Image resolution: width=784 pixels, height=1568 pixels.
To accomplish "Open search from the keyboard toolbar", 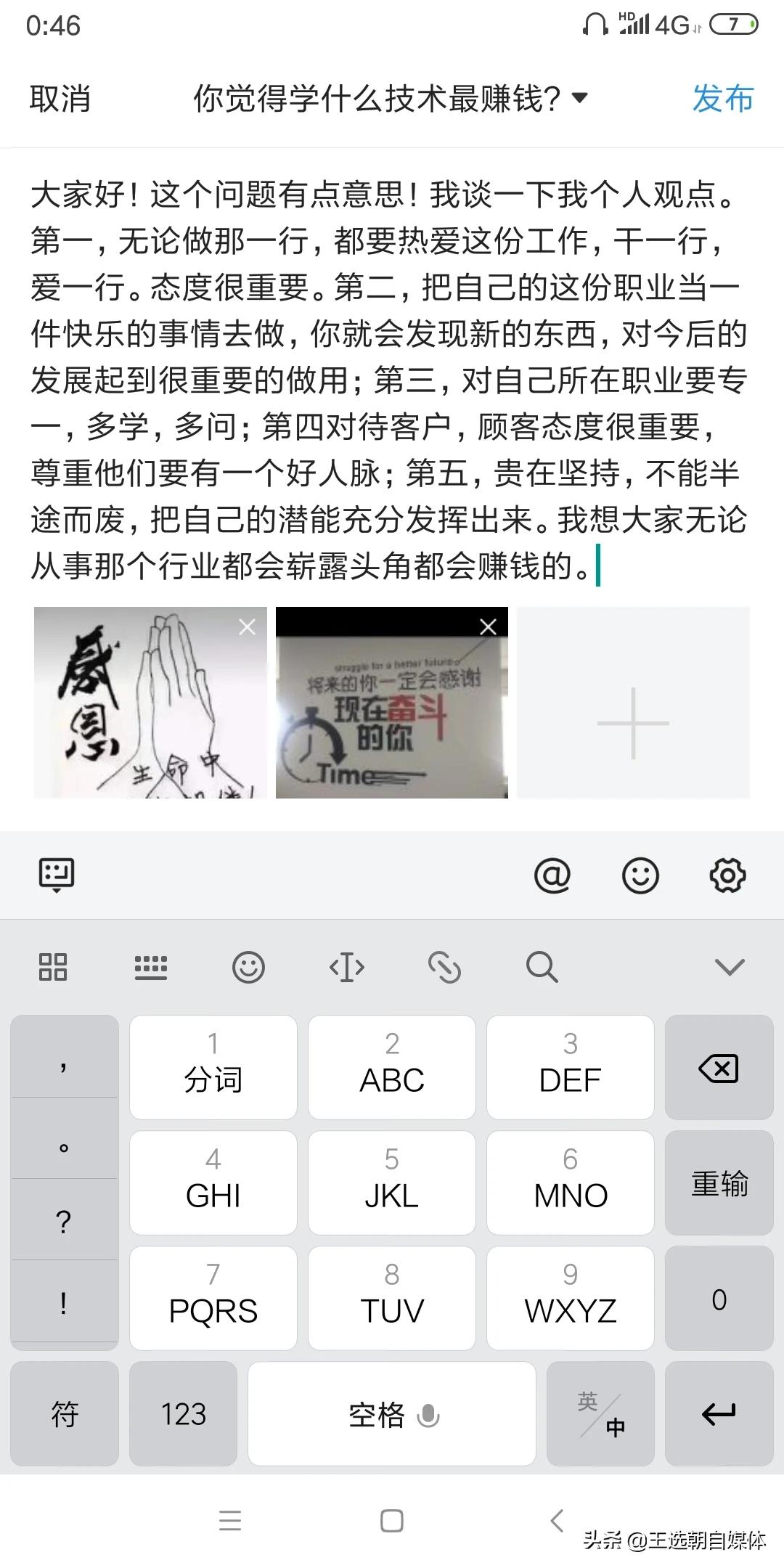I will click(543, 967).
